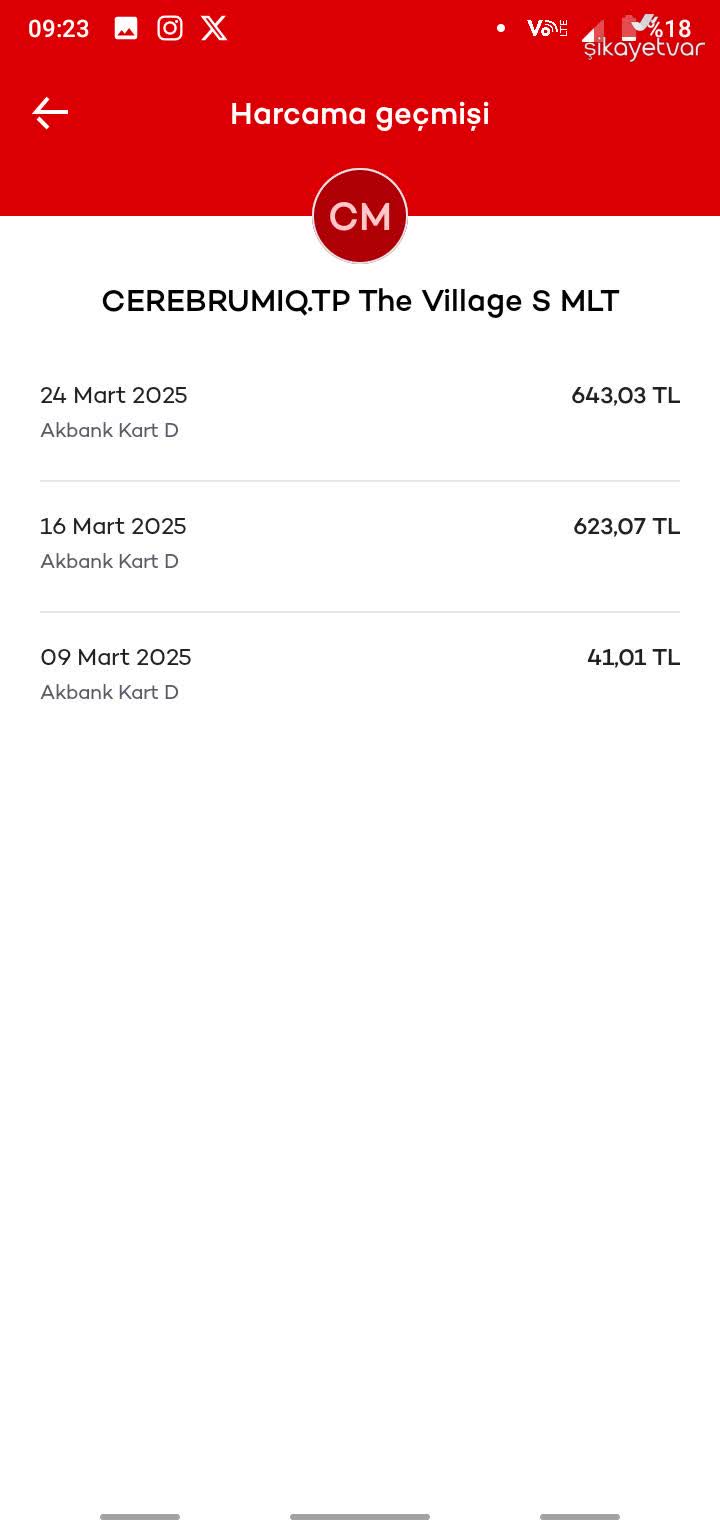Tap the Harcama geçmişi header title
Viewport: 720px width, 1520px height.
pyautogui.click(x=360, y=113)
